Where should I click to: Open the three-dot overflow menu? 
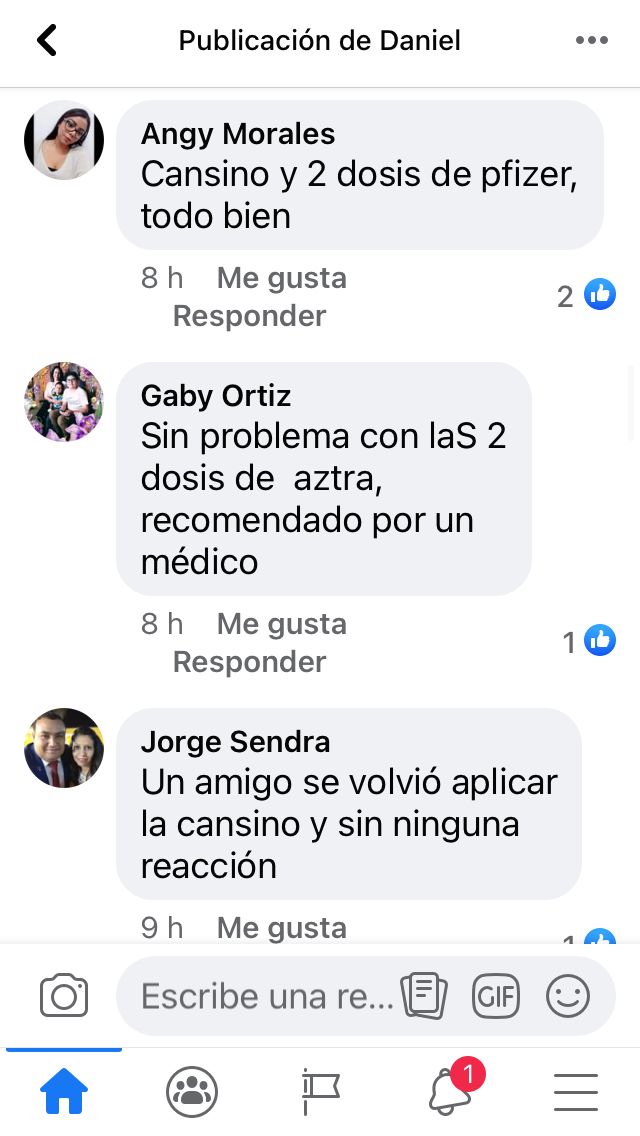coord(591,41)
